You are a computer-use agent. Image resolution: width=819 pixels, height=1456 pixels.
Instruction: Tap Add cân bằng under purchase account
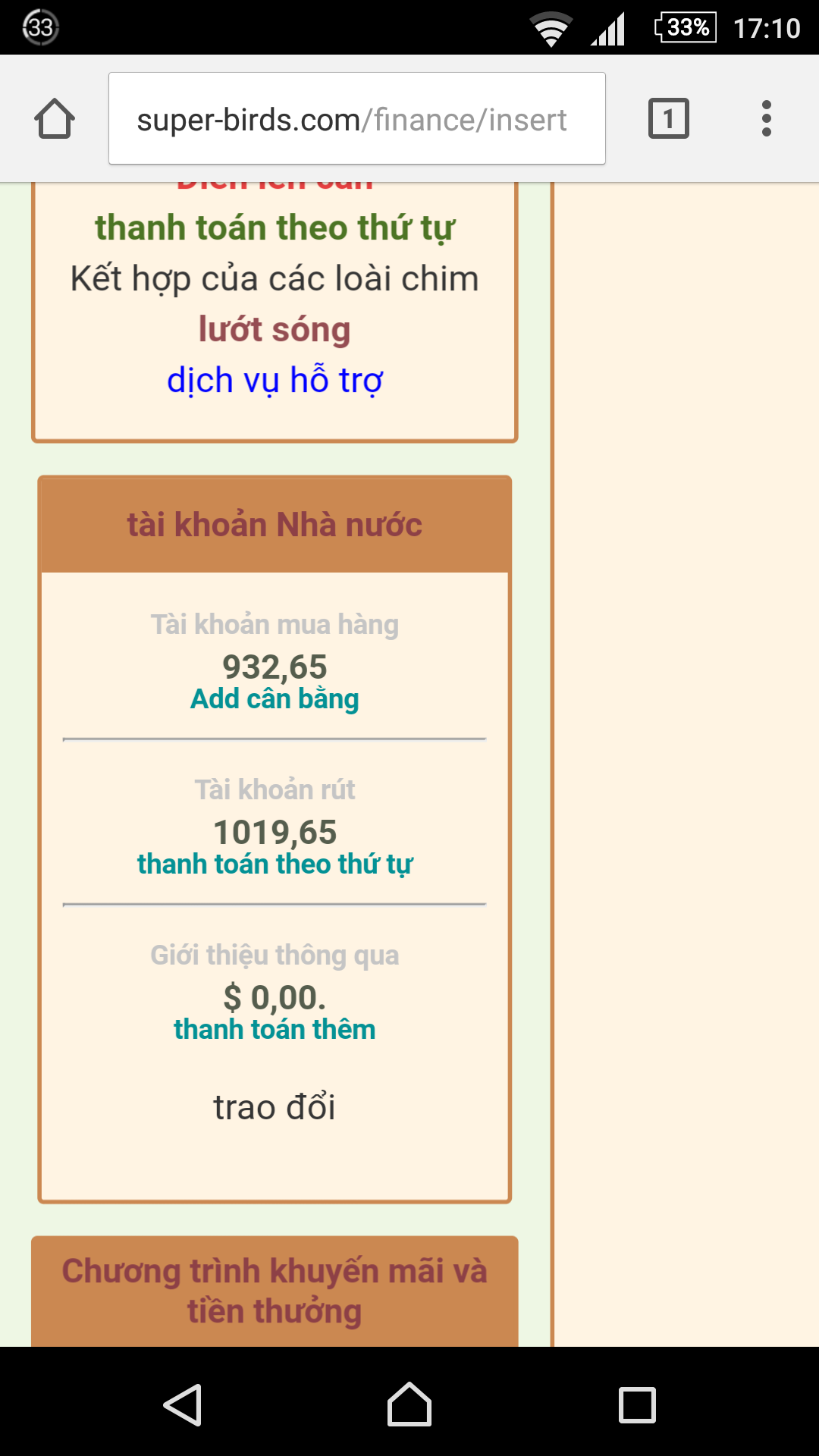coord(275,698)
